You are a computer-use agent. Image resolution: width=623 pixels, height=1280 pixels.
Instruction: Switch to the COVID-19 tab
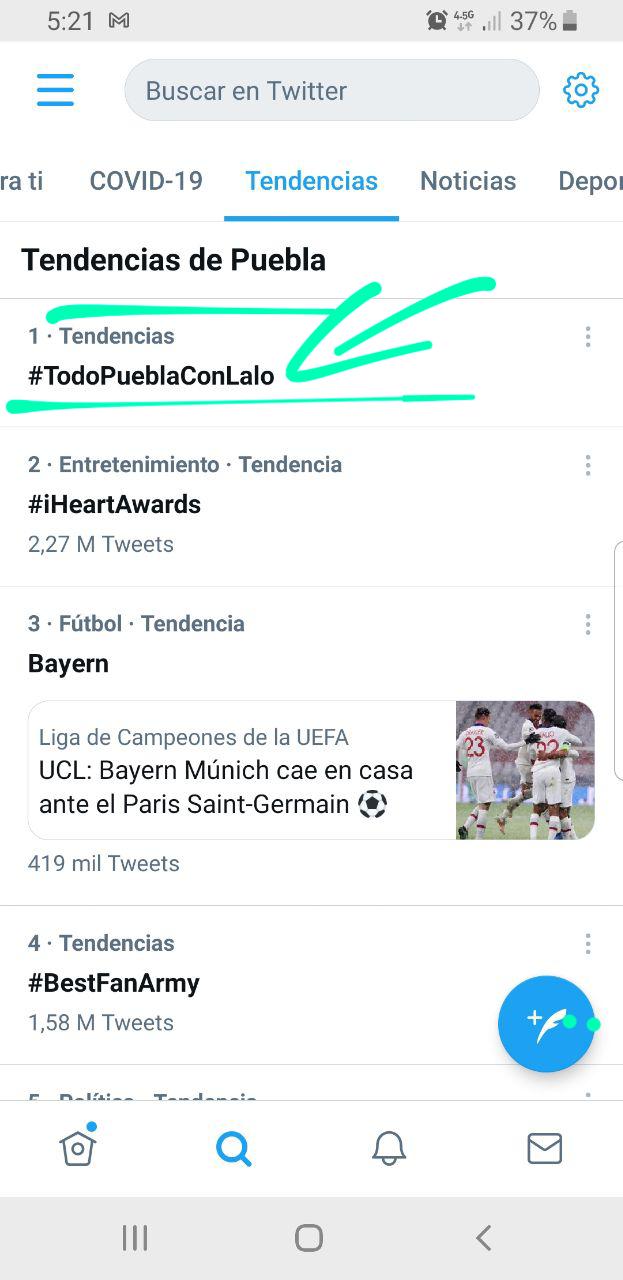(146, 181)
